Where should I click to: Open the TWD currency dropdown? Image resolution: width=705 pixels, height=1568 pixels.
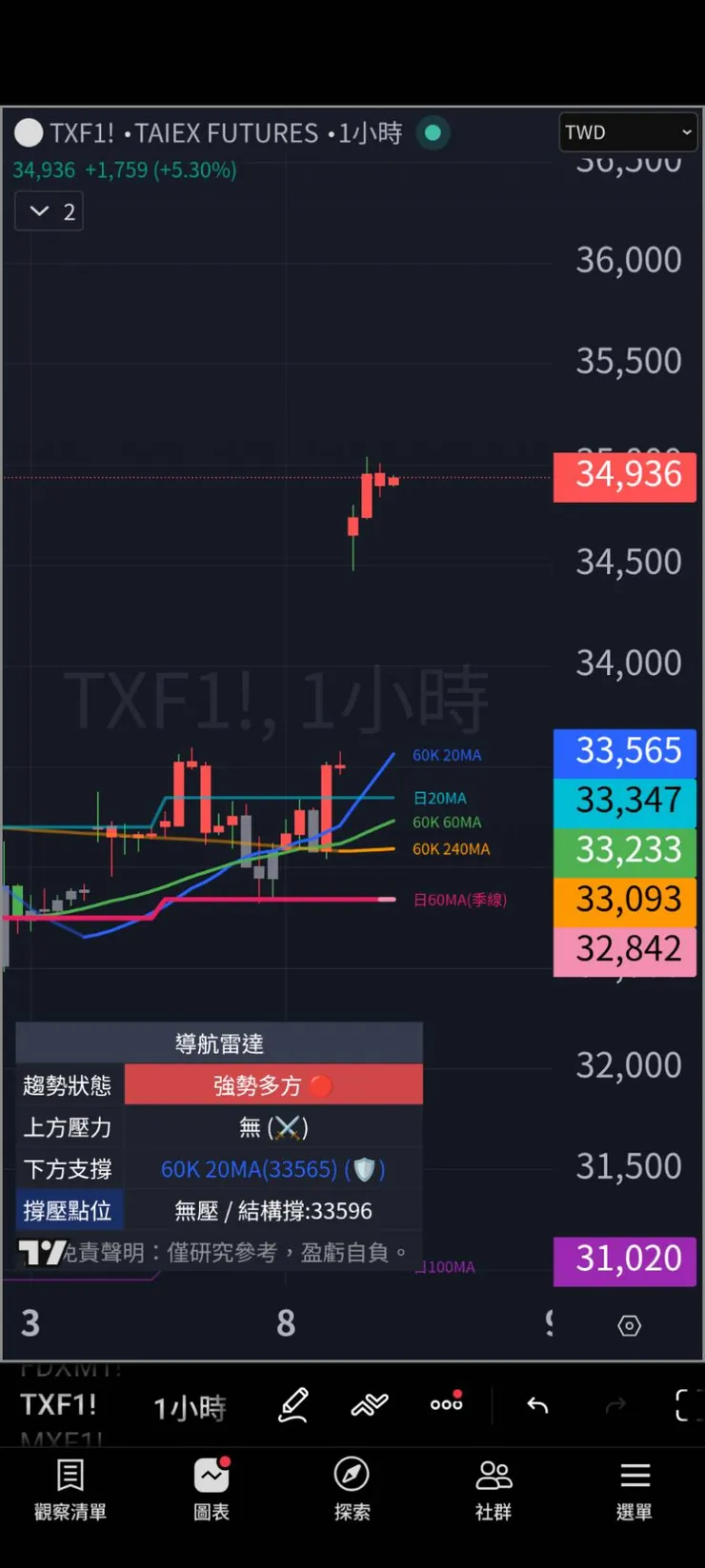(628, 132)
